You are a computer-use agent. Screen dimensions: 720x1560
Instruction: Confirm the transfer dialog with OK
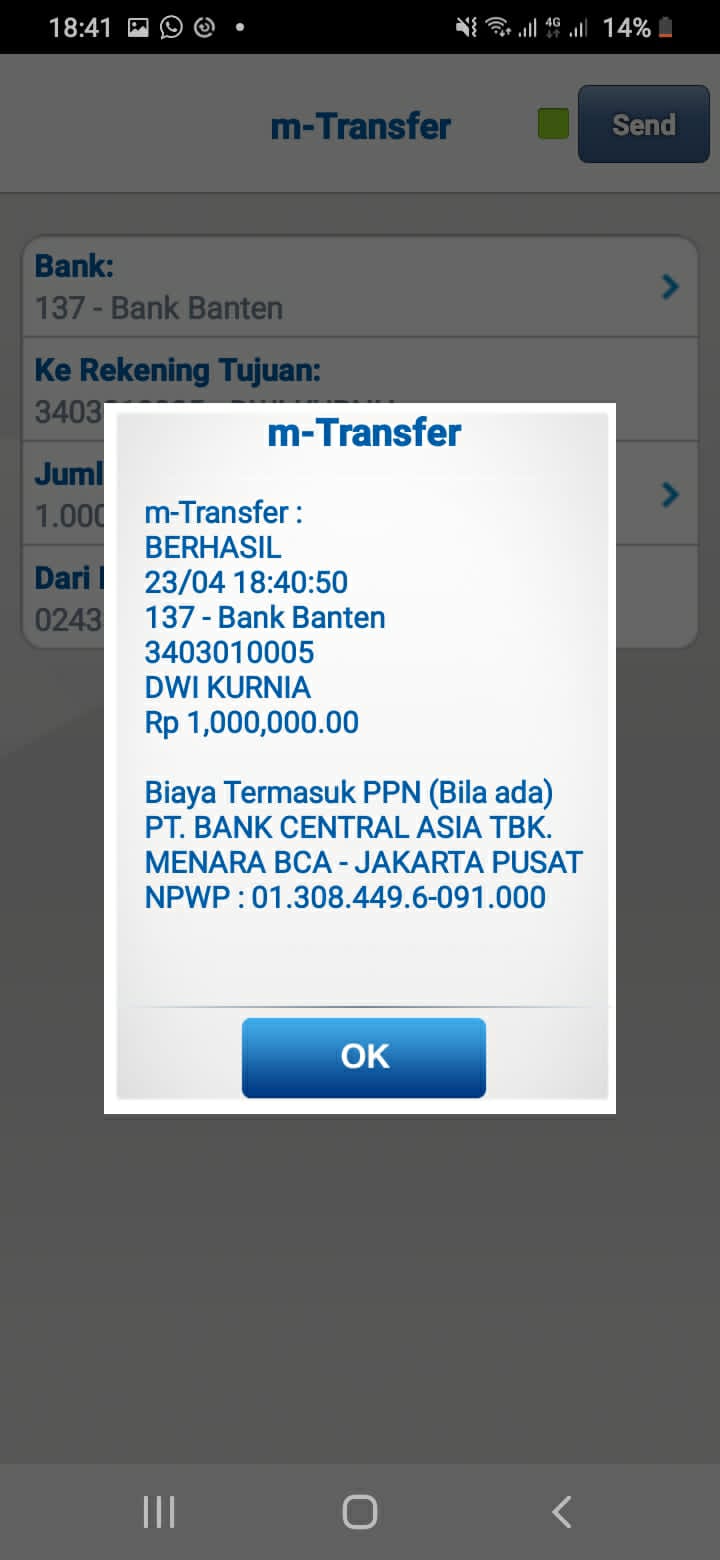point(364,1057)
